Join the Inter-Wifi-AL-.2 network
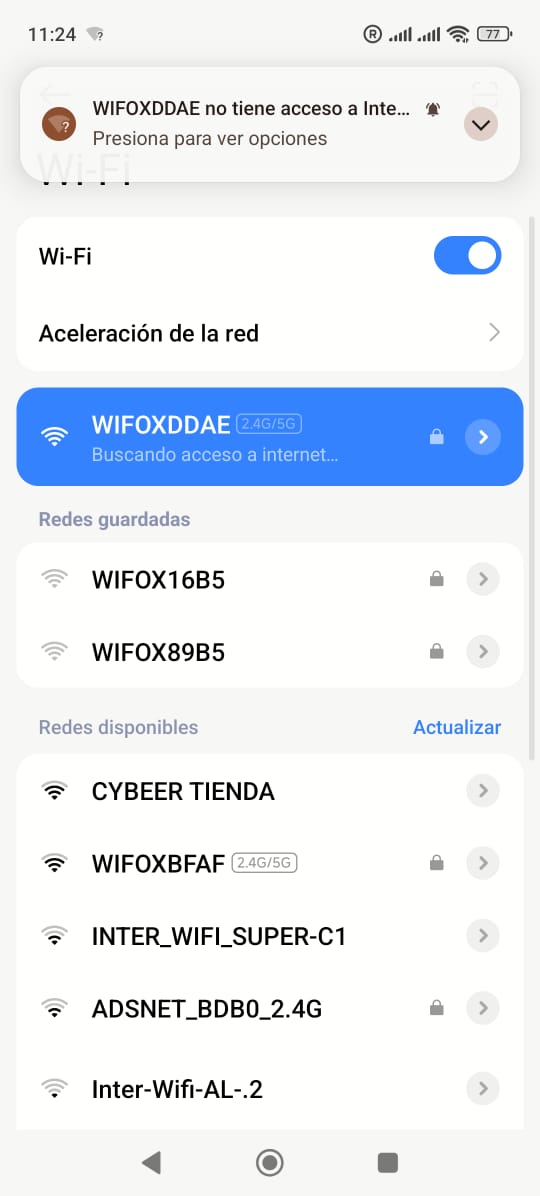 pos(270,1088)
